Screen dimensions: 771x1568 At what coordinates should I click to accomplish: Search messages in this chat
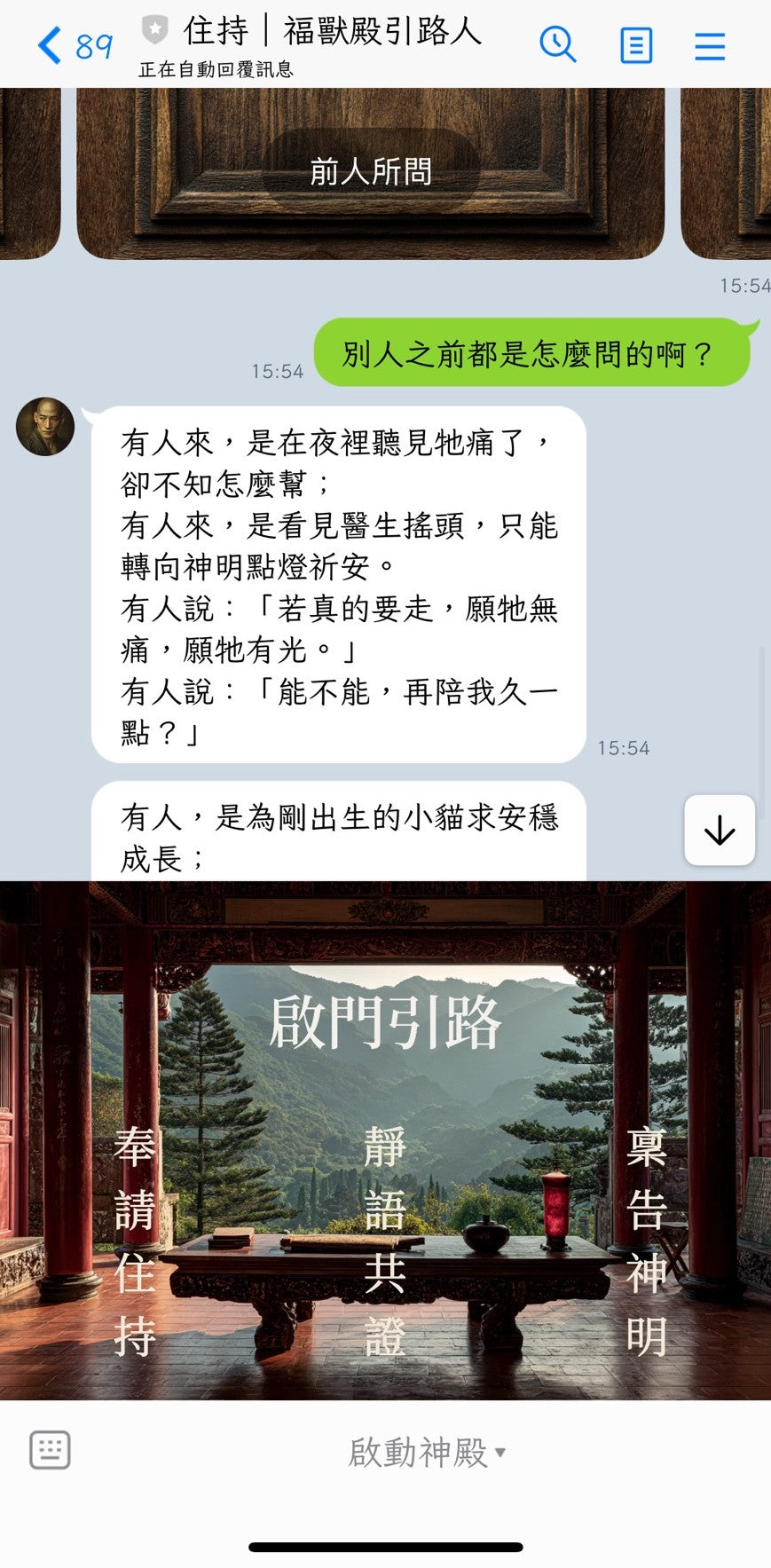[x=557, y=44]
